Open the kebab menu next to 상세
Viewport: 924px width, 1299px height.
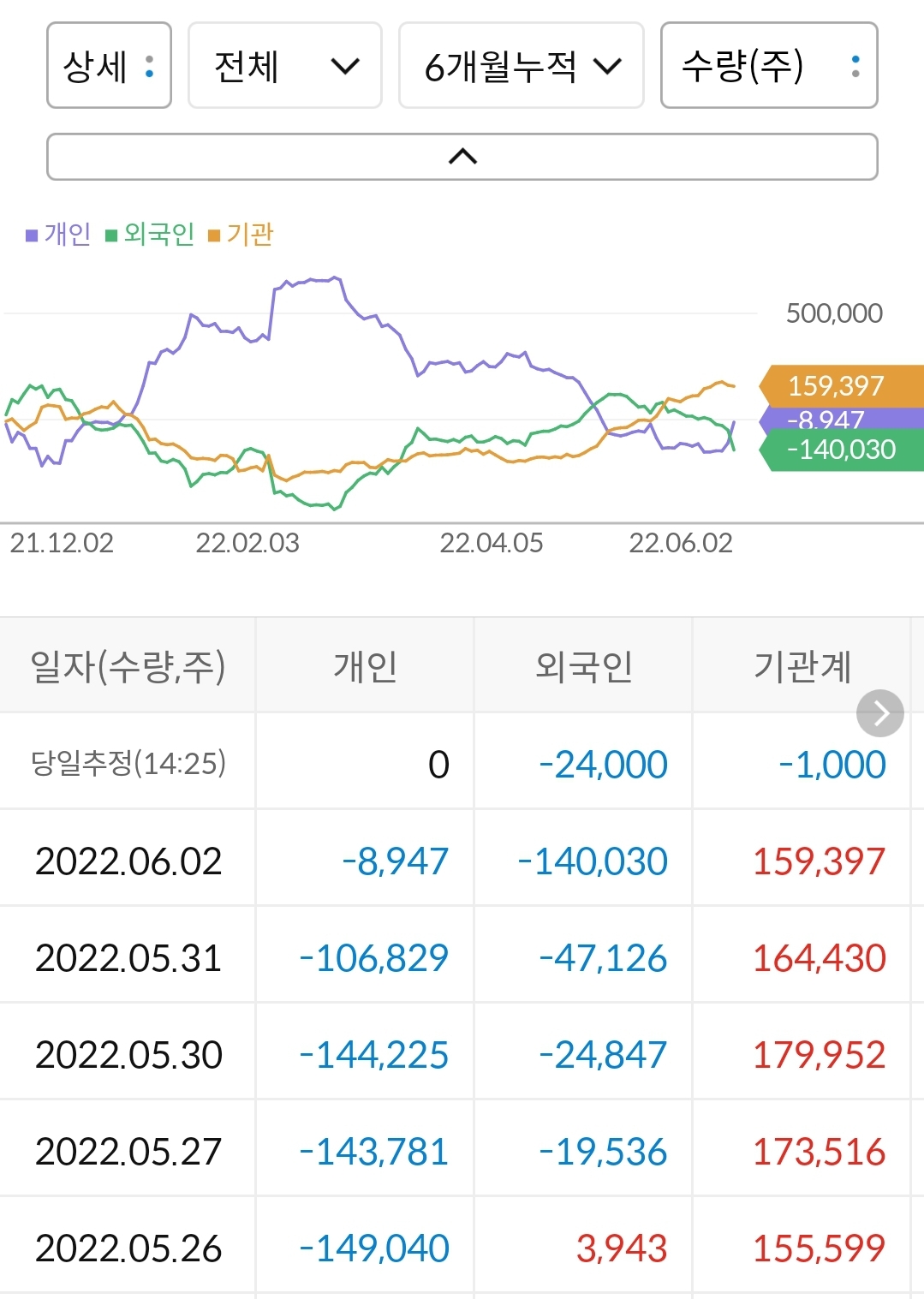pyautogui.click(x=151, y=67)
